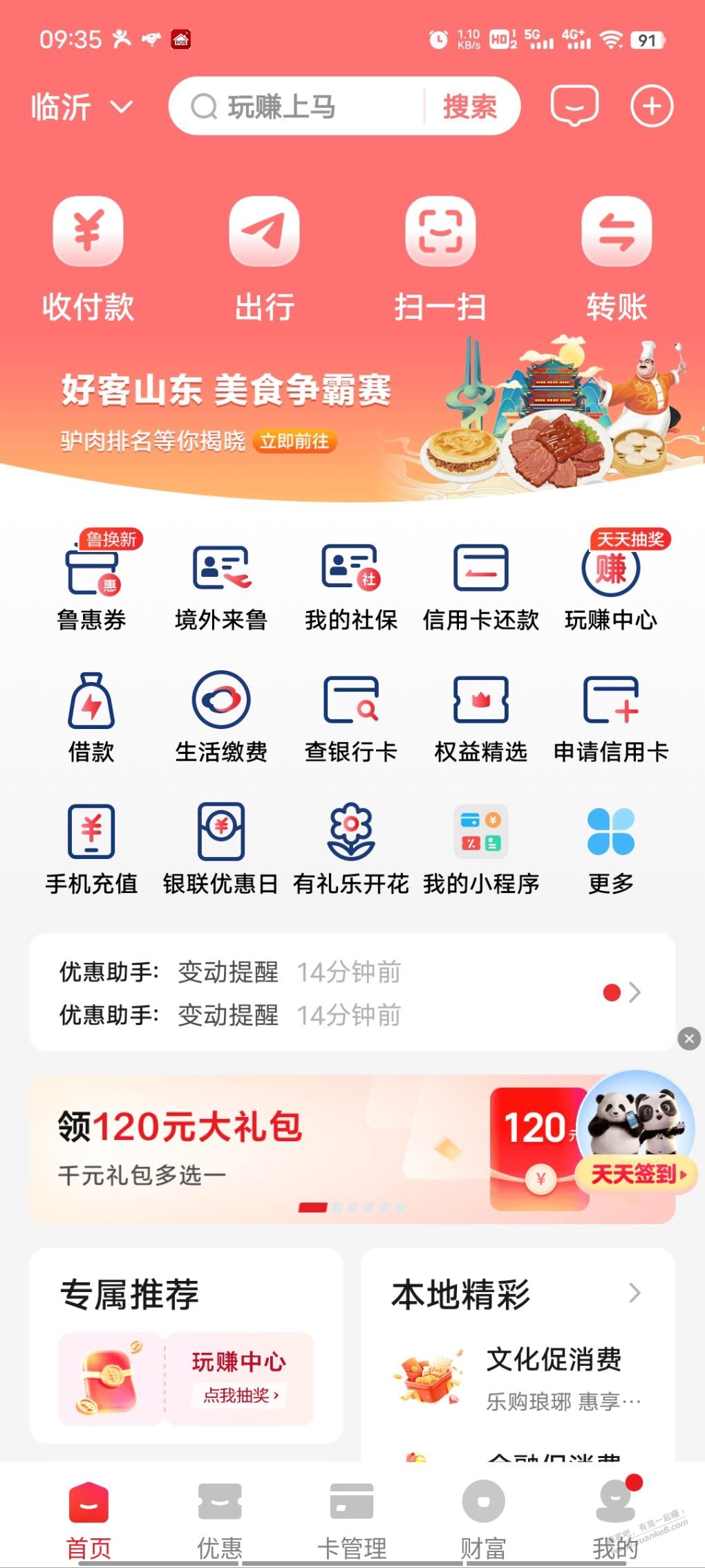Open the city selector showing 临沂
Image resolution: width=705 pixels, height=1568 pixels.
81,107
